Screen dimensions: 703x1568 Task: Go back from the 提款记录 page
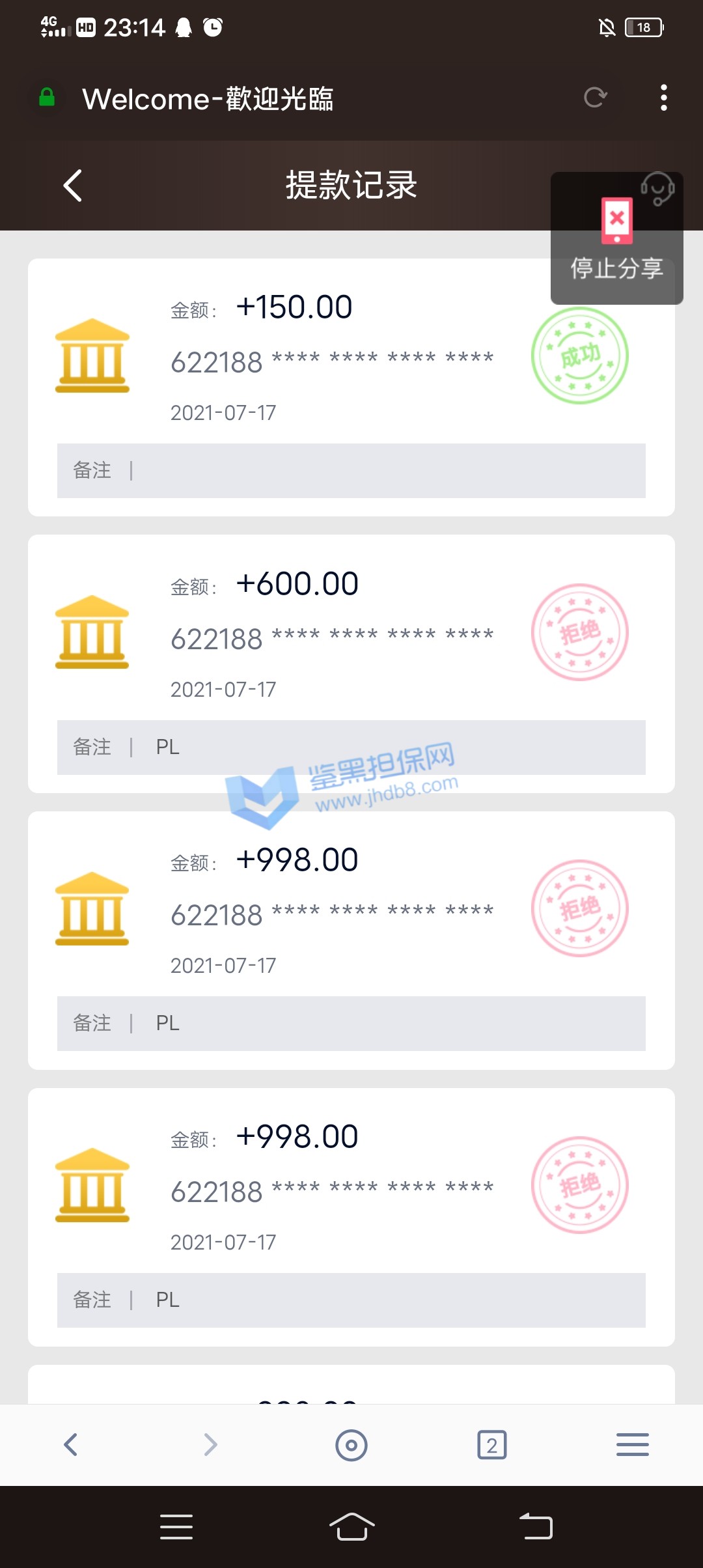(73, 186)
